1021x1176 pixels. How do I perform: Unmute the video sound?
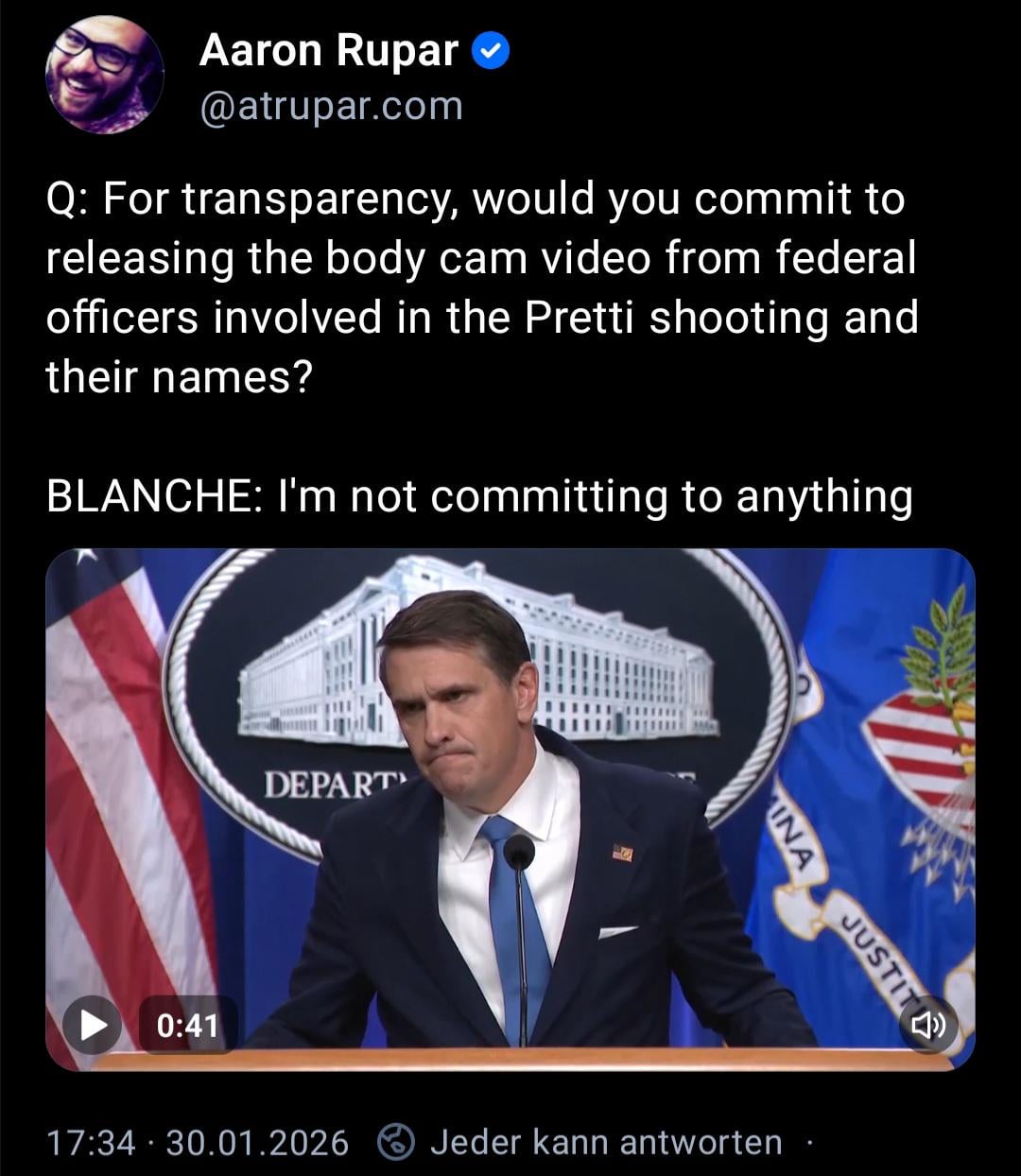click(927, 1025)
